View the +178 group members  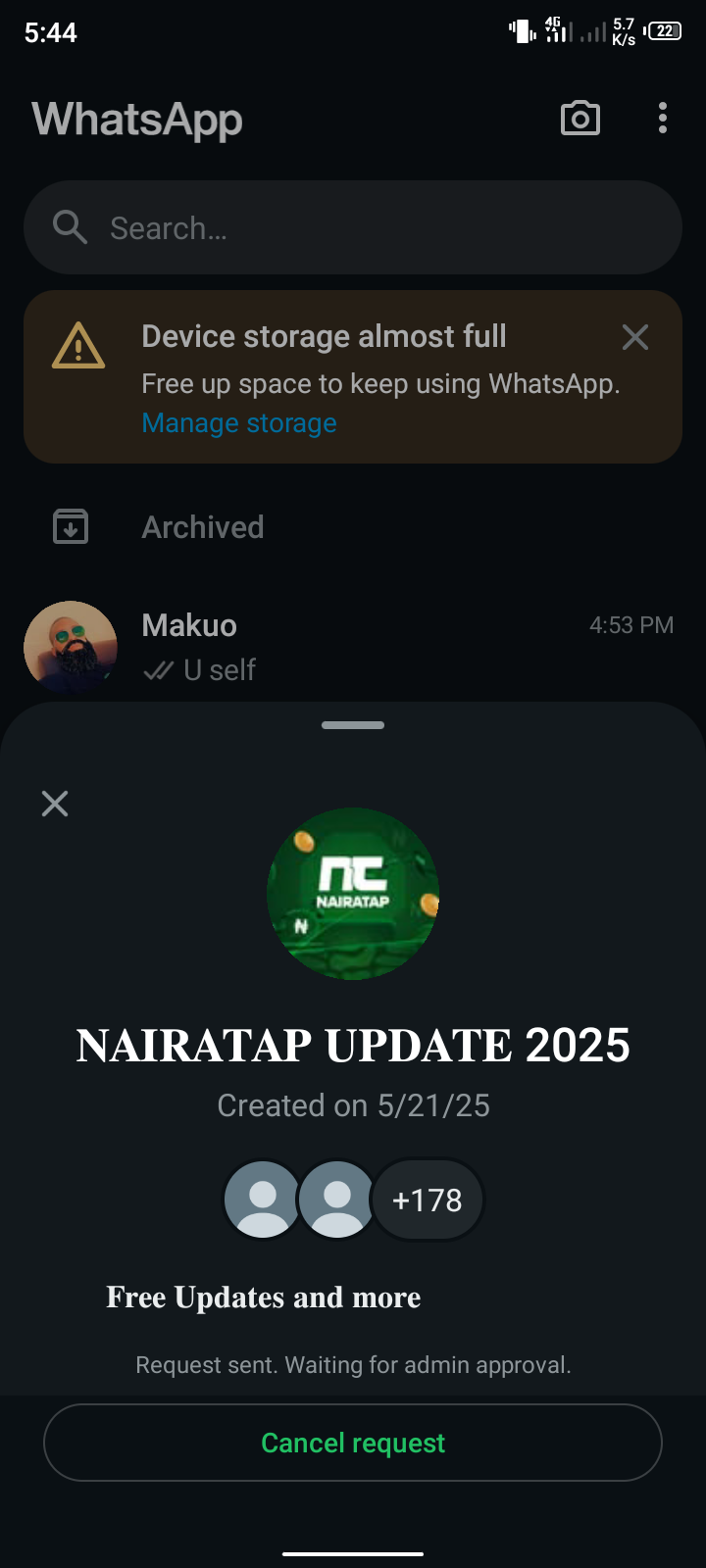tap(428, 1200)
